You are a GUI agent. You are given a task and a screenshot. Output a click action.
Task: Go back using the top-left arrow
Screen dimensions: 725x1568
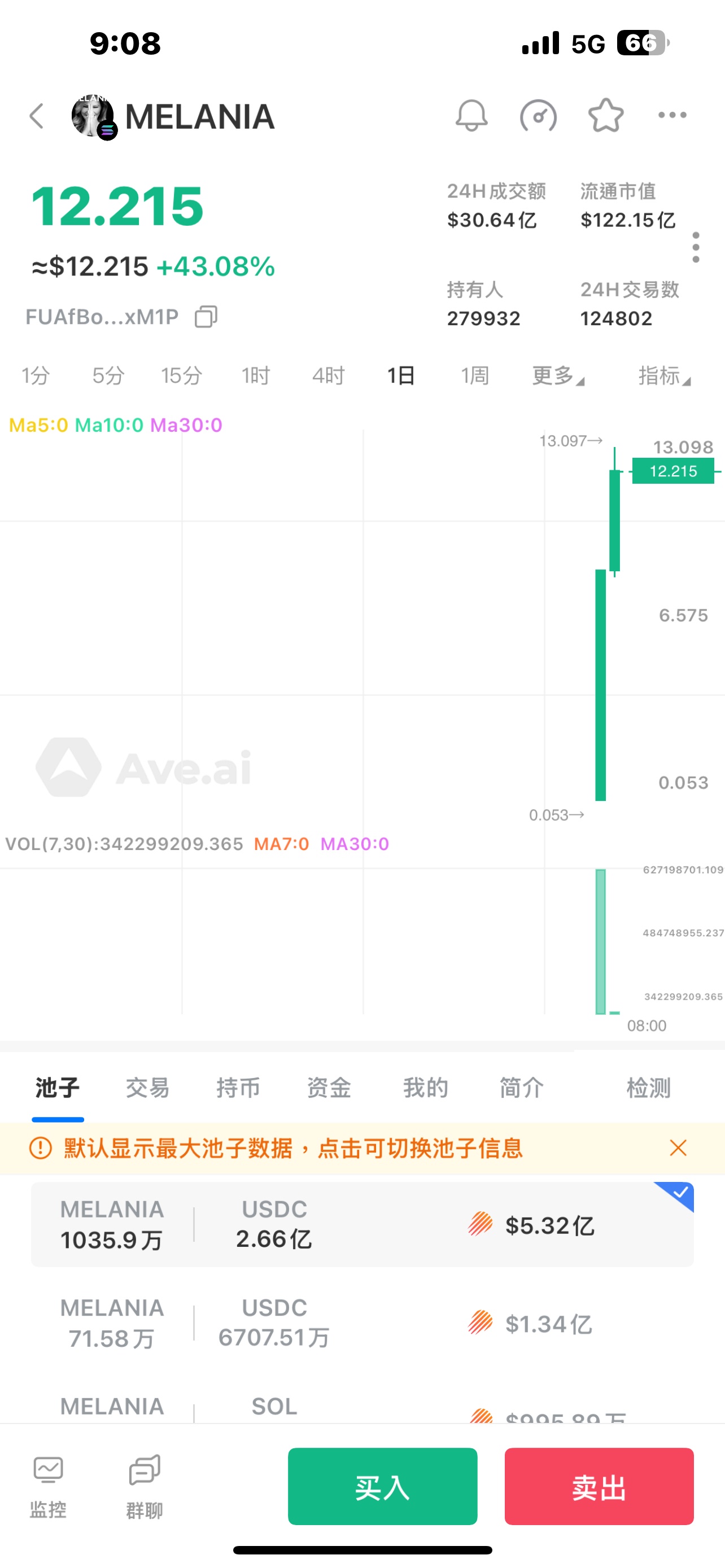pos(37,116)
